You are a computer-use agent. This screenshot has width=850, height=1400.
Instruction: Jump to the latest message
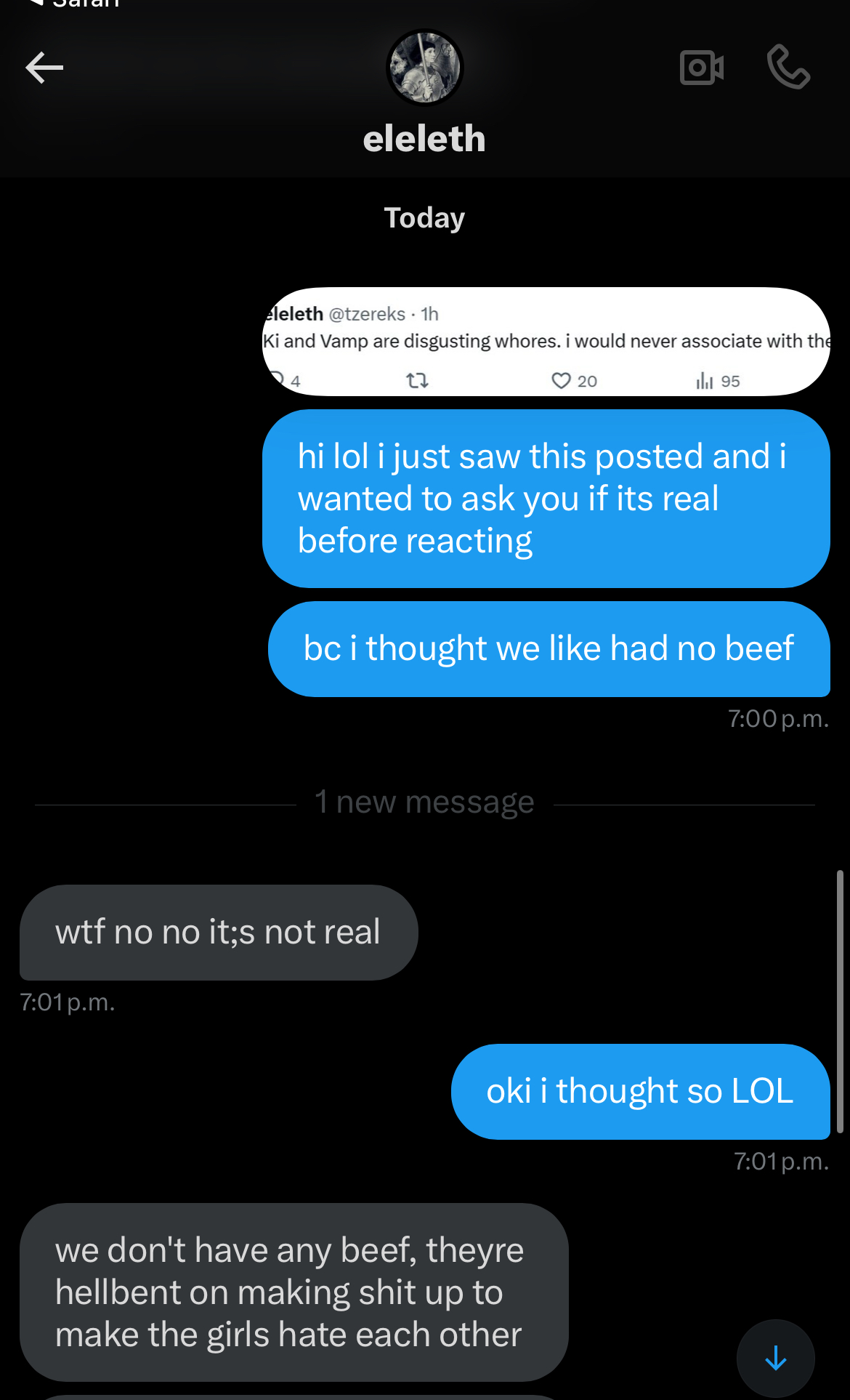pyautogui.click(x=775, y=1357)
